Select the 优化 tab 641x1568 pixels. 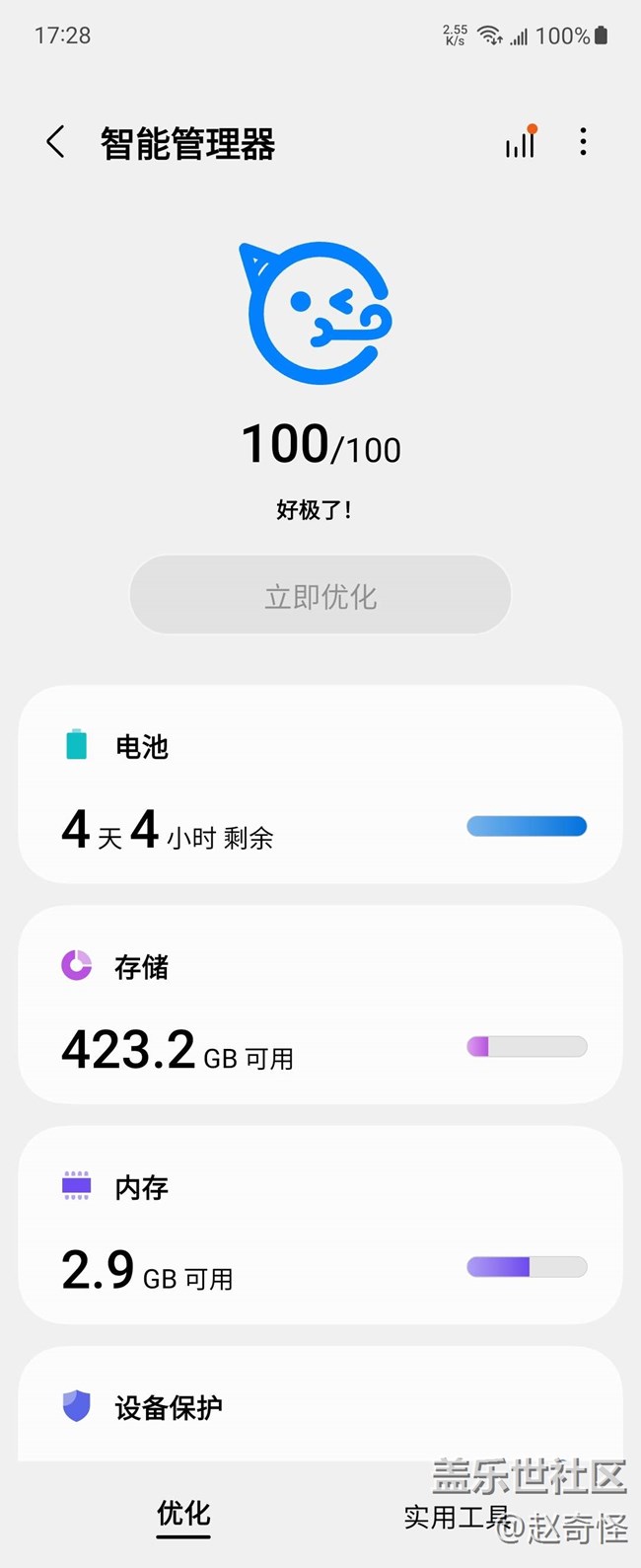point(184,1514)
